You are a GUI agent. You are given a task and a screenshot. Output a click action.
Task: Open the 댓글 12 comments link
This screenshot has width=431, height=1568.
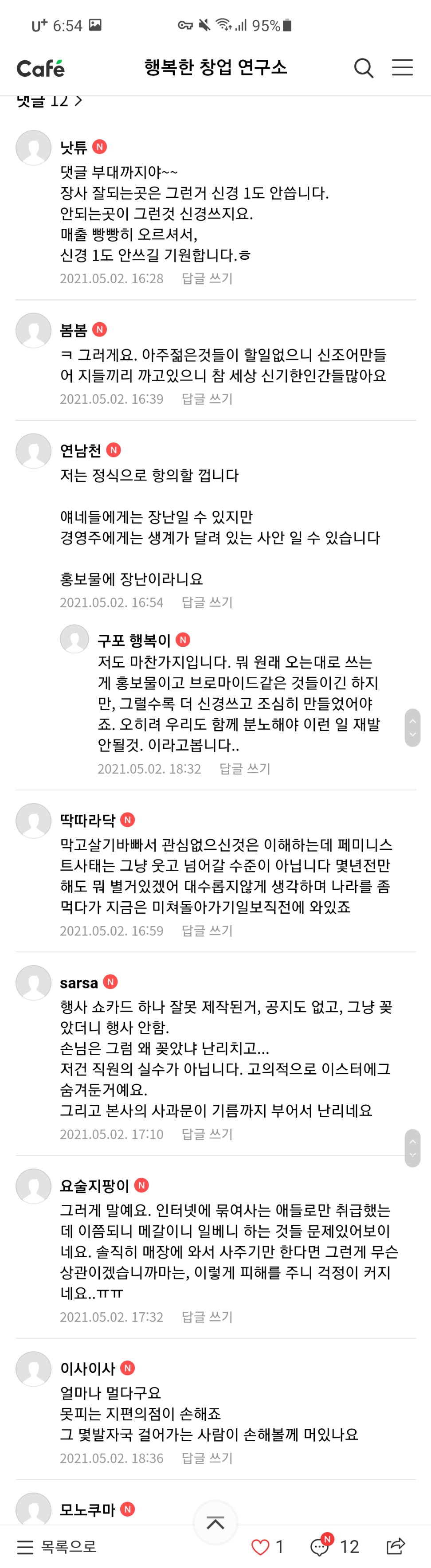point(49,101)
